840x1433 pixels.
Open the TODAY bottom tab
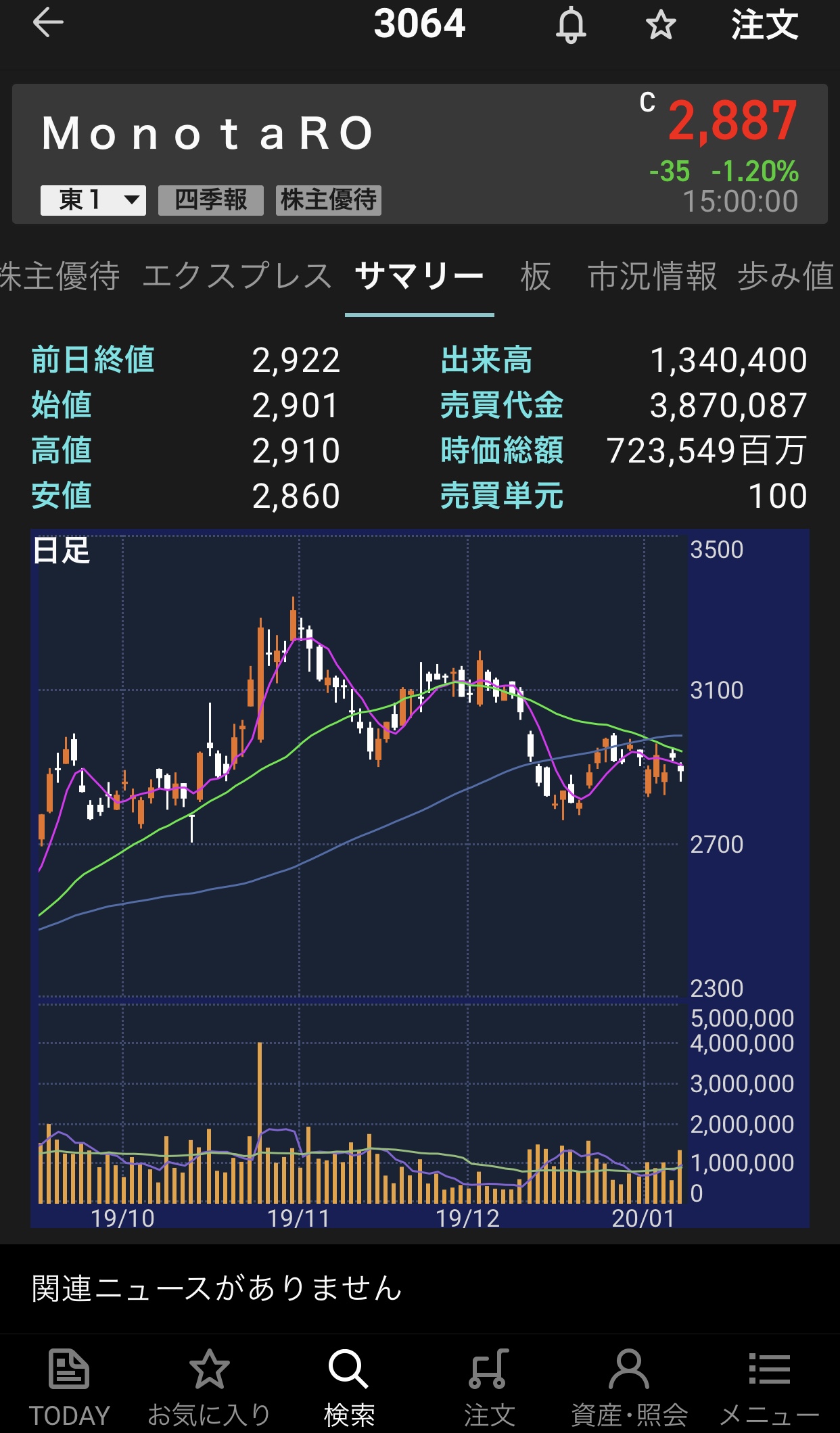click(69, 1386)
